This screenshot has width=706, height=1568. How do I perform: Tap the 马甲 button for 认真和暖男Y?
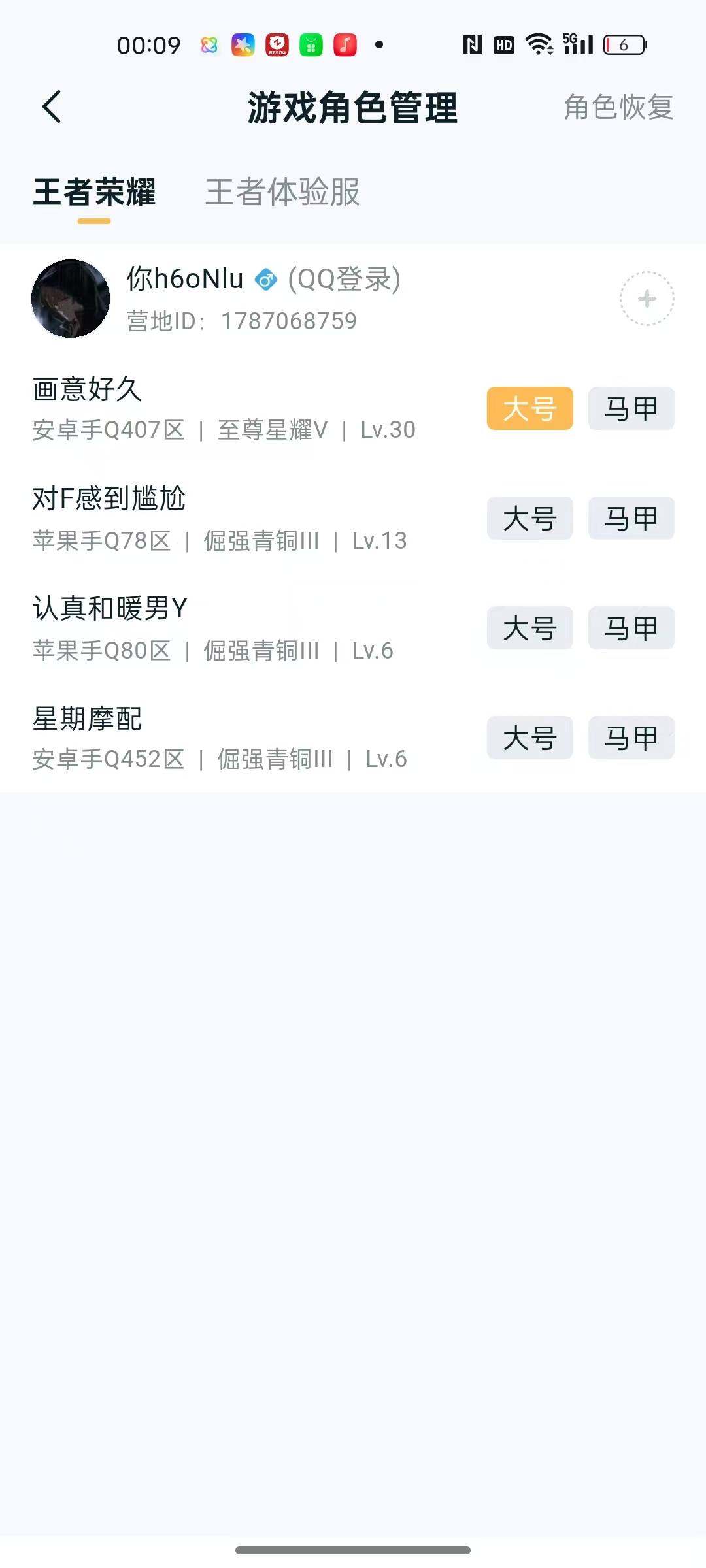pos(631,628)
